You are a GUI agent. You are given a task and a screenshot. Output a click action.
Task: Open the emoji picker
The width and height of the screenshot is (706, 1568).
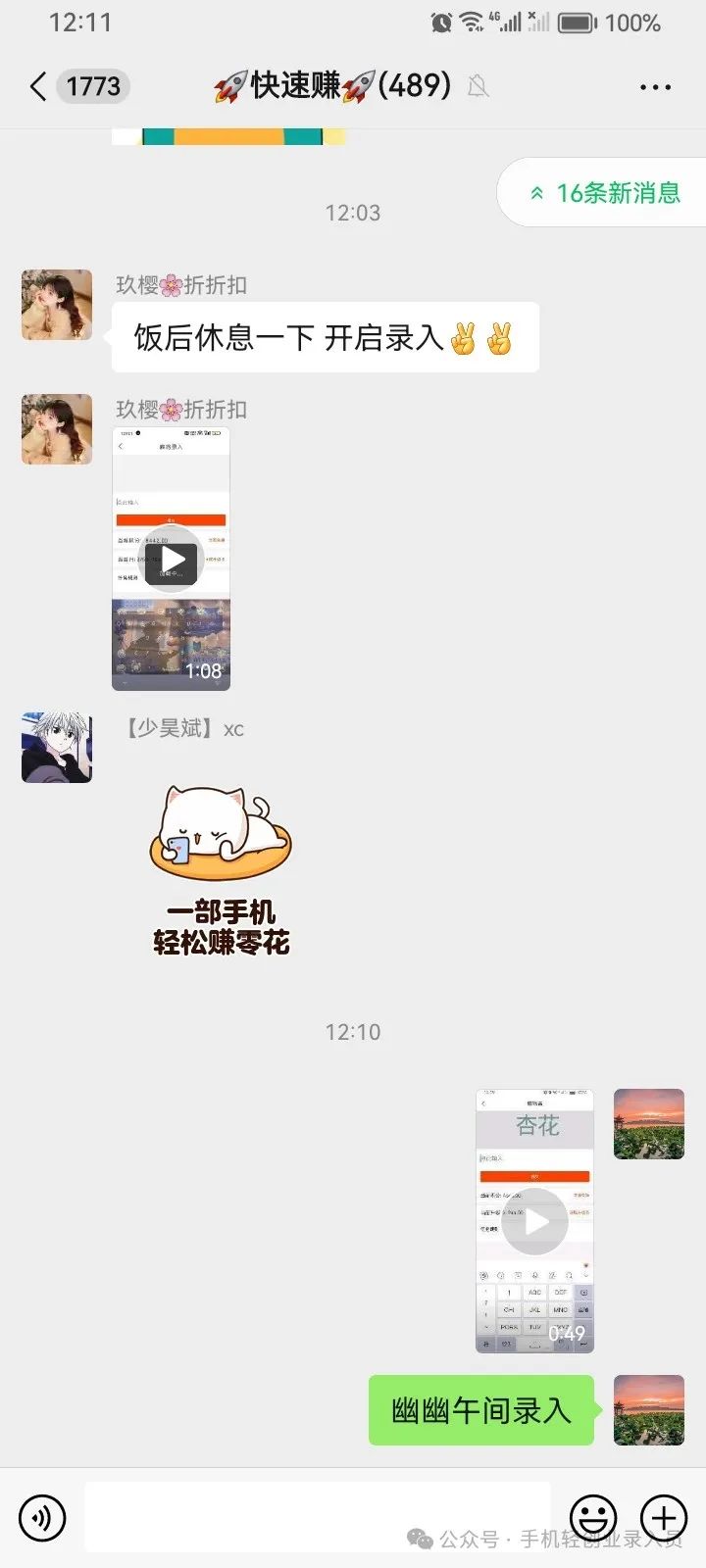point(593,1518)
